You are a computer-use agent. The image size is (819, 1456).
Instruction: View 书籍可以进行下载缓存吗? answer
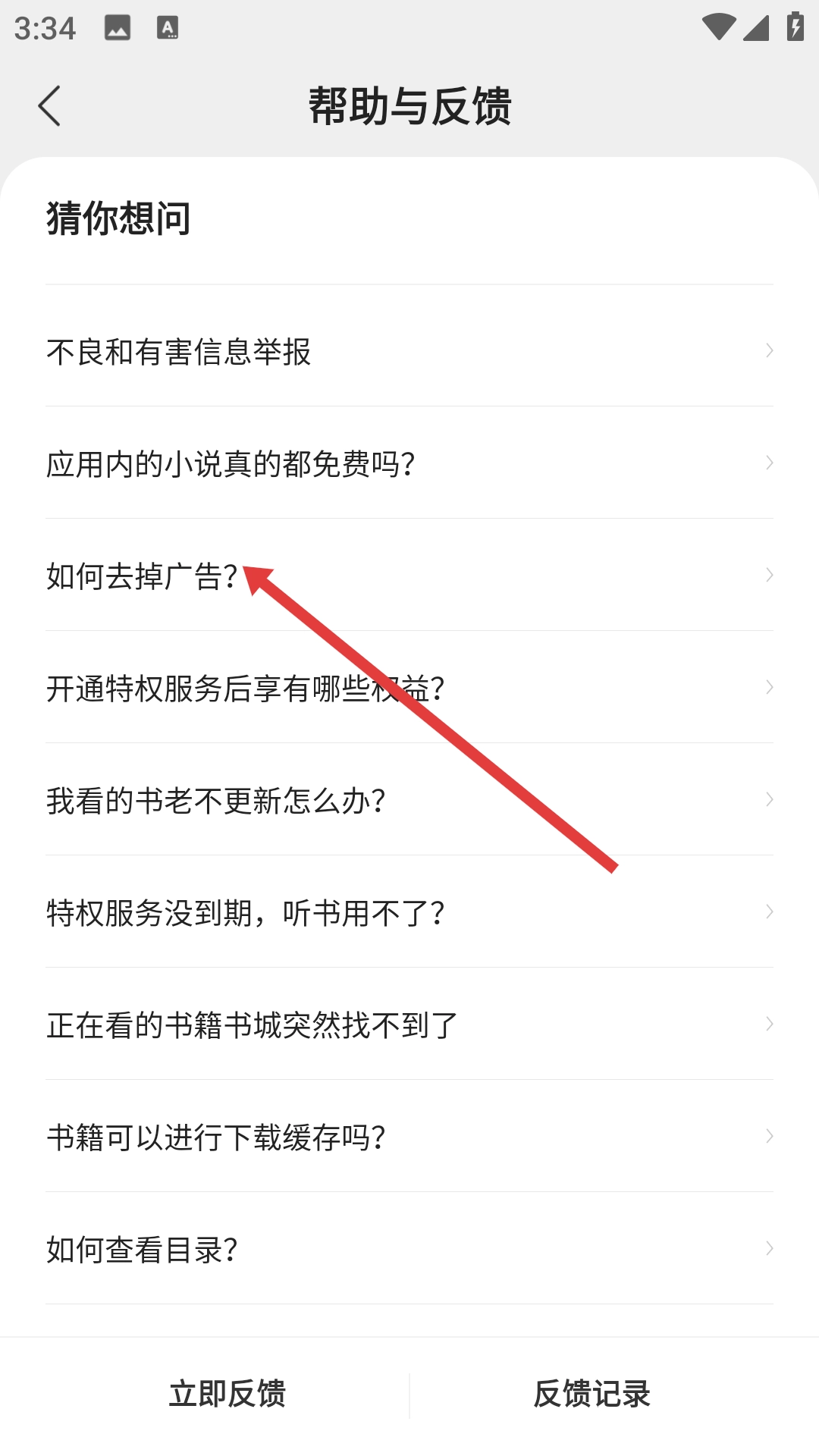[x=409, y=1137]
